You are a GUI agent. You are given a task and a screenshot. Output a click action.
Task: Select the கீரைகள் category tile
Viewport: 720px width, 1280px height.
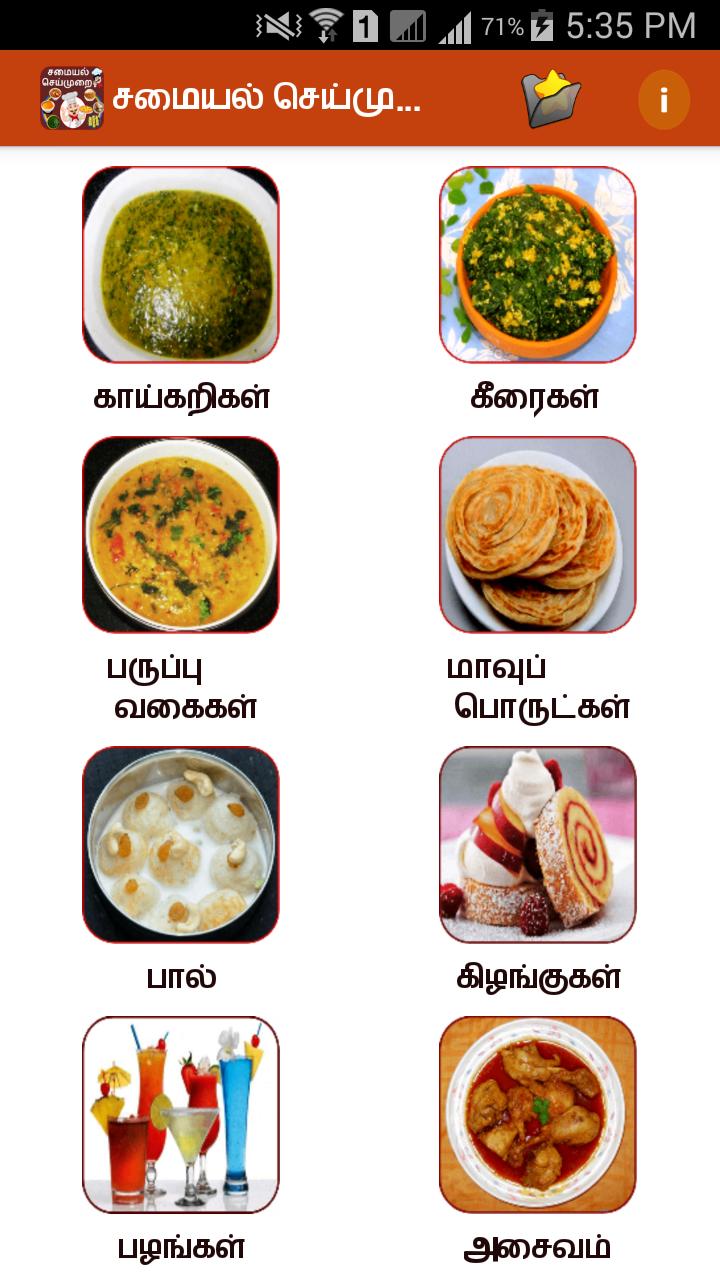point(537,265)
